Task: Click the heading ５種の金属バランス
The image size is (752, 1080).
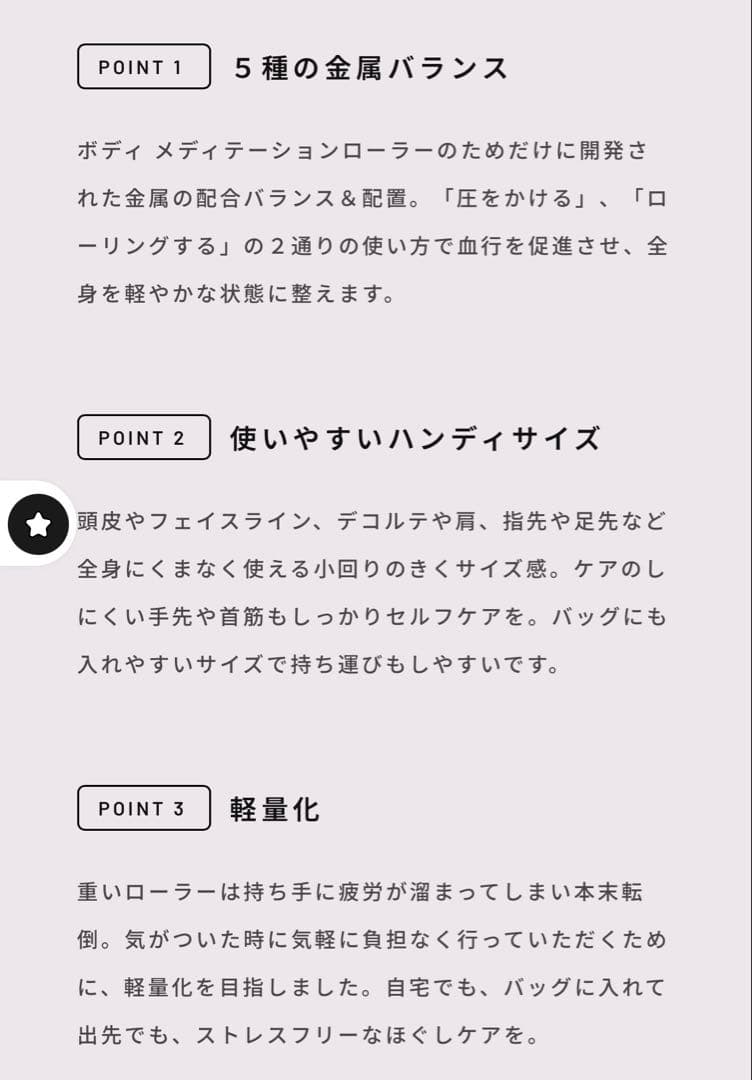Action: tap(370, 65)
